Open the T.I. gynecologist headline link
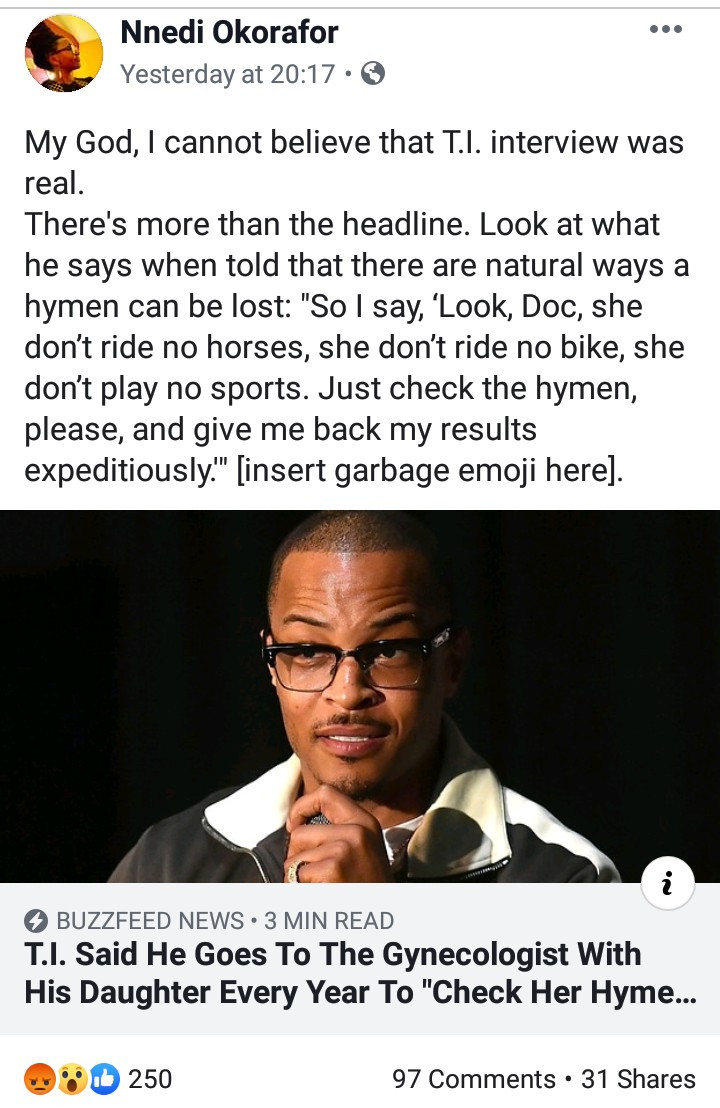 pos(333,971)
